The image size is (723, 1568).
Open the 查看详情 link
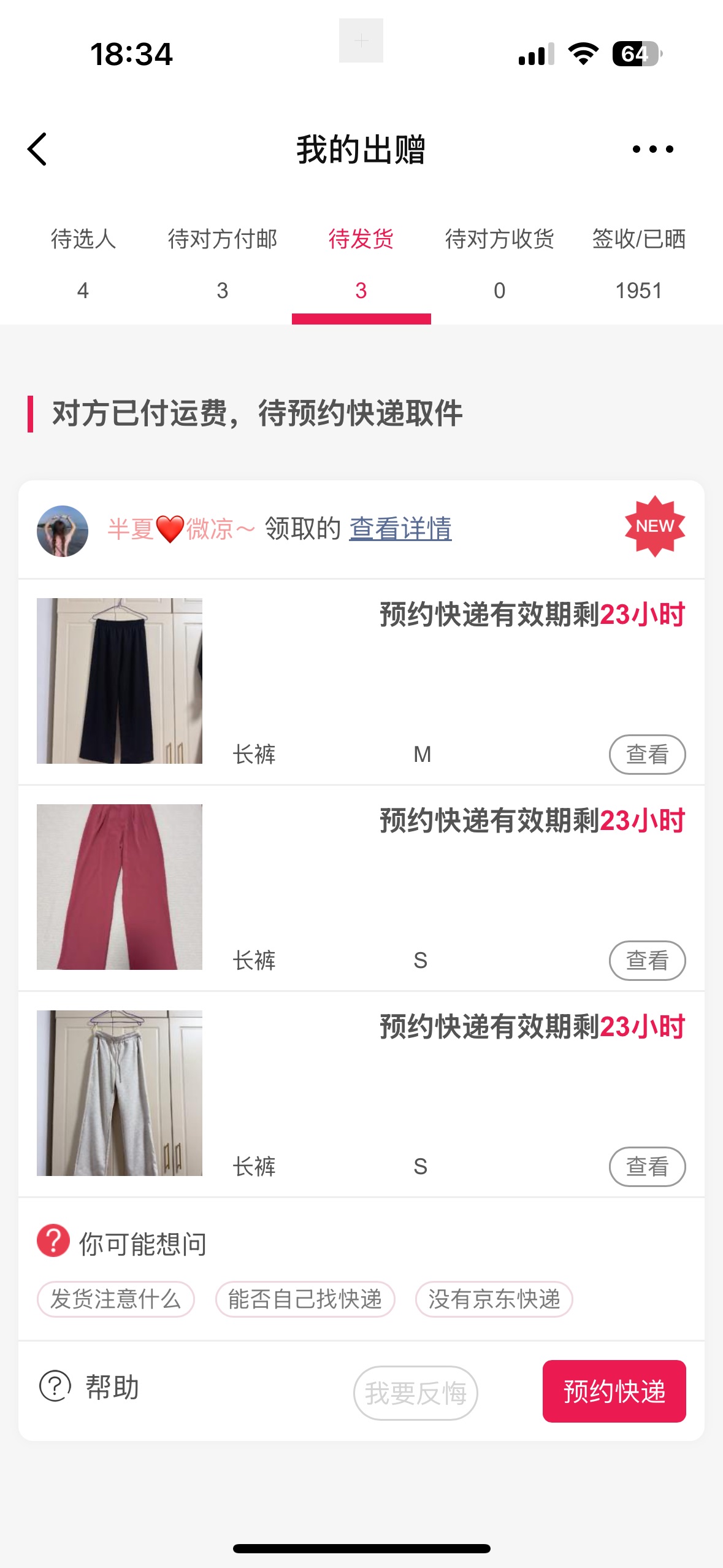tap(400, 528)
